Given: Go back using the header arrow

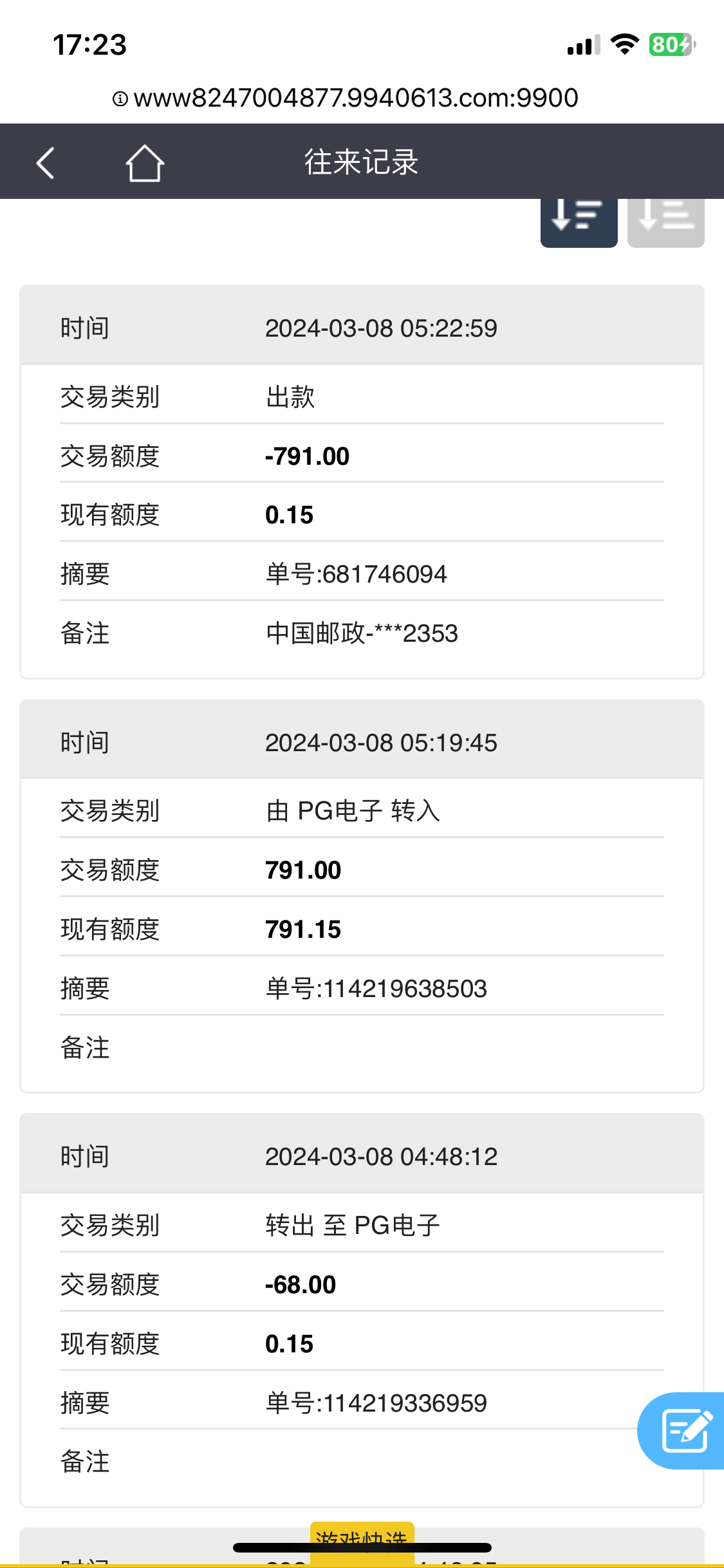Looking at the screenshot, I should click(45, 162).
